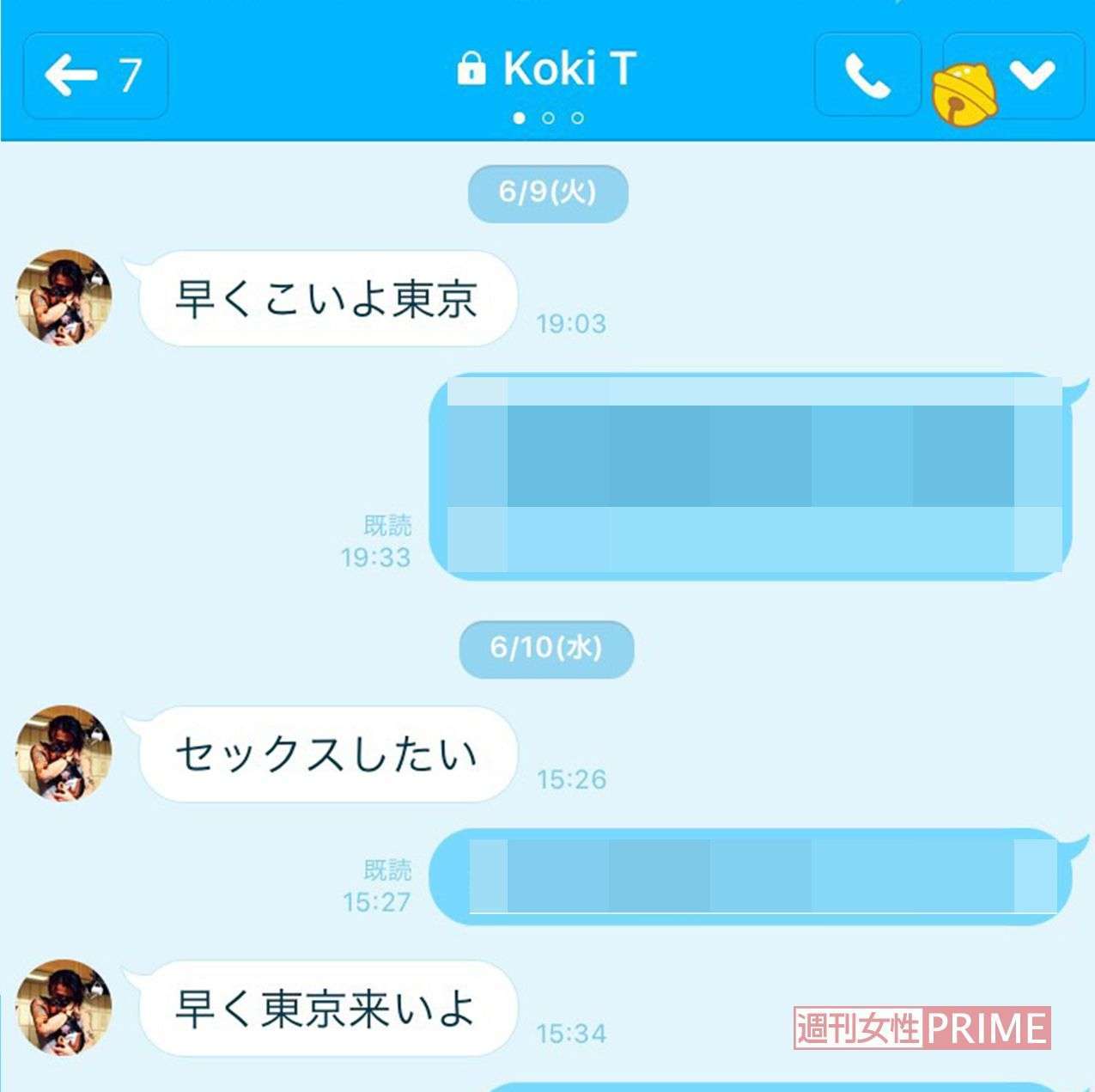Start a voice call with Koki T
The image size is (1095, 1092).
click(867, 76)
